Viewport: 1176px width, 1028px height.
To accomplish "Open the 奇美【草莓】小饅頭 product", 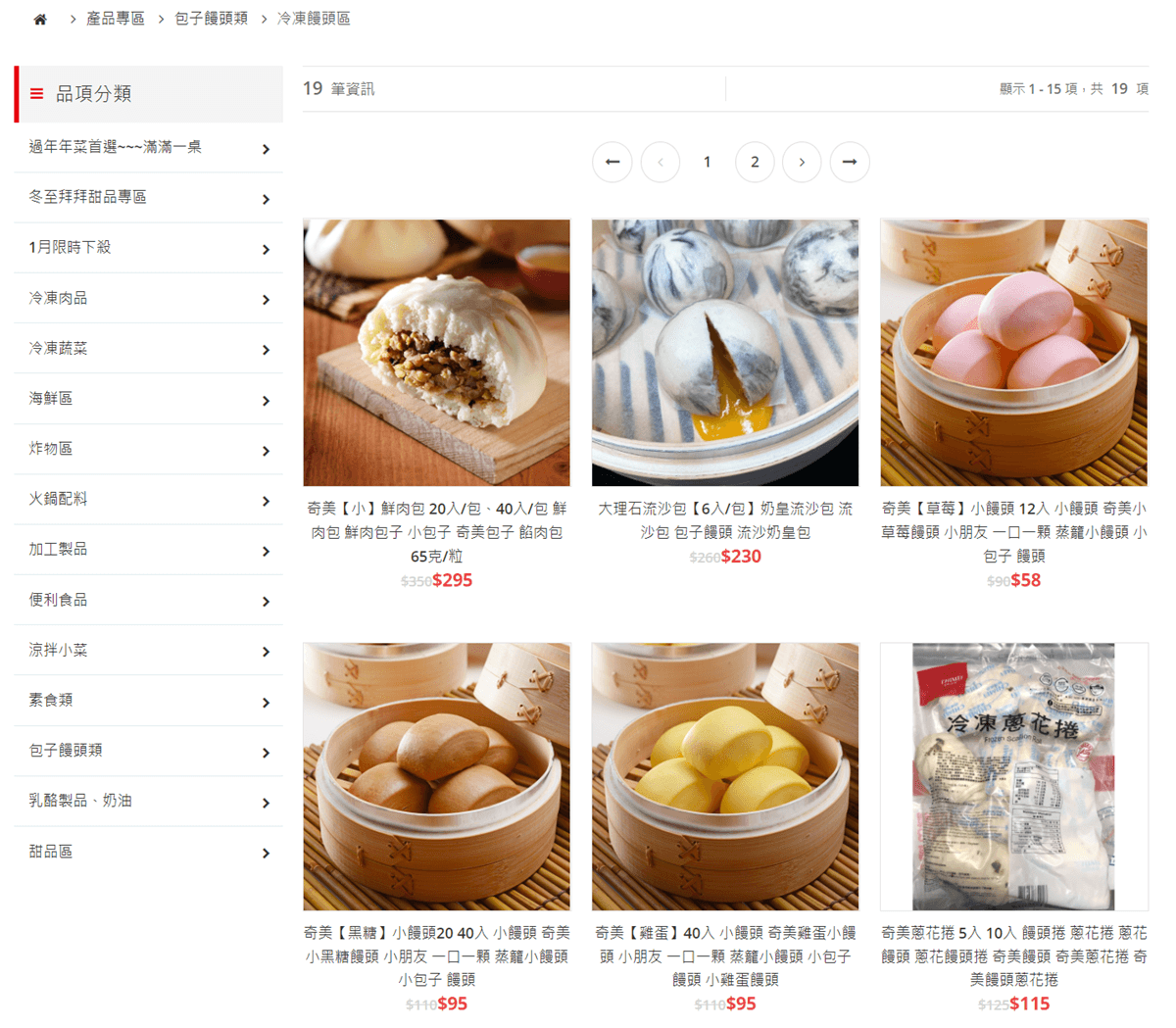I will [x=1013, y=353].
